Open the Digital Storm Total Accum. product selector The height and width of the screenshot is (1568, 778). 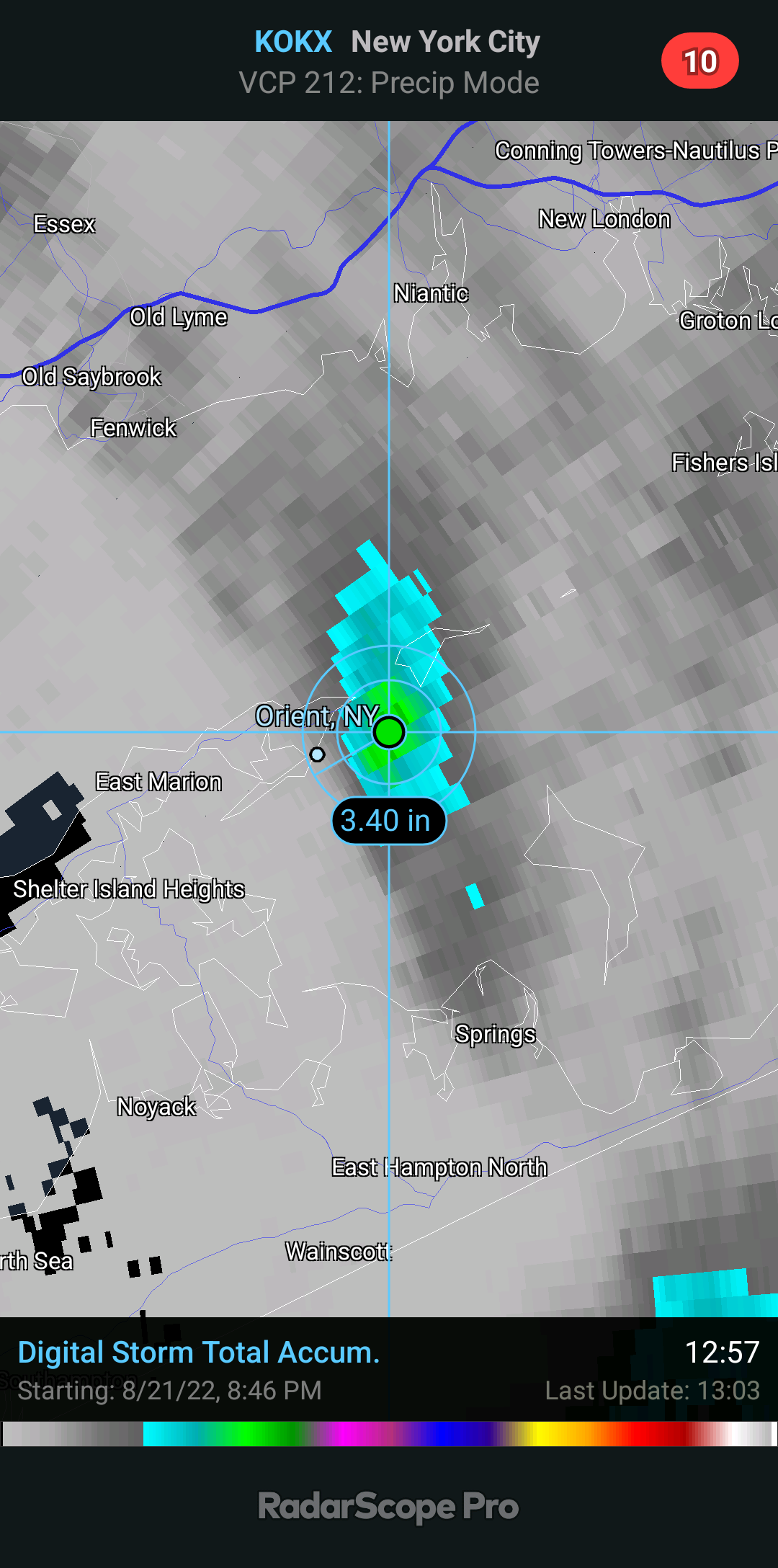pos(199,1353)
